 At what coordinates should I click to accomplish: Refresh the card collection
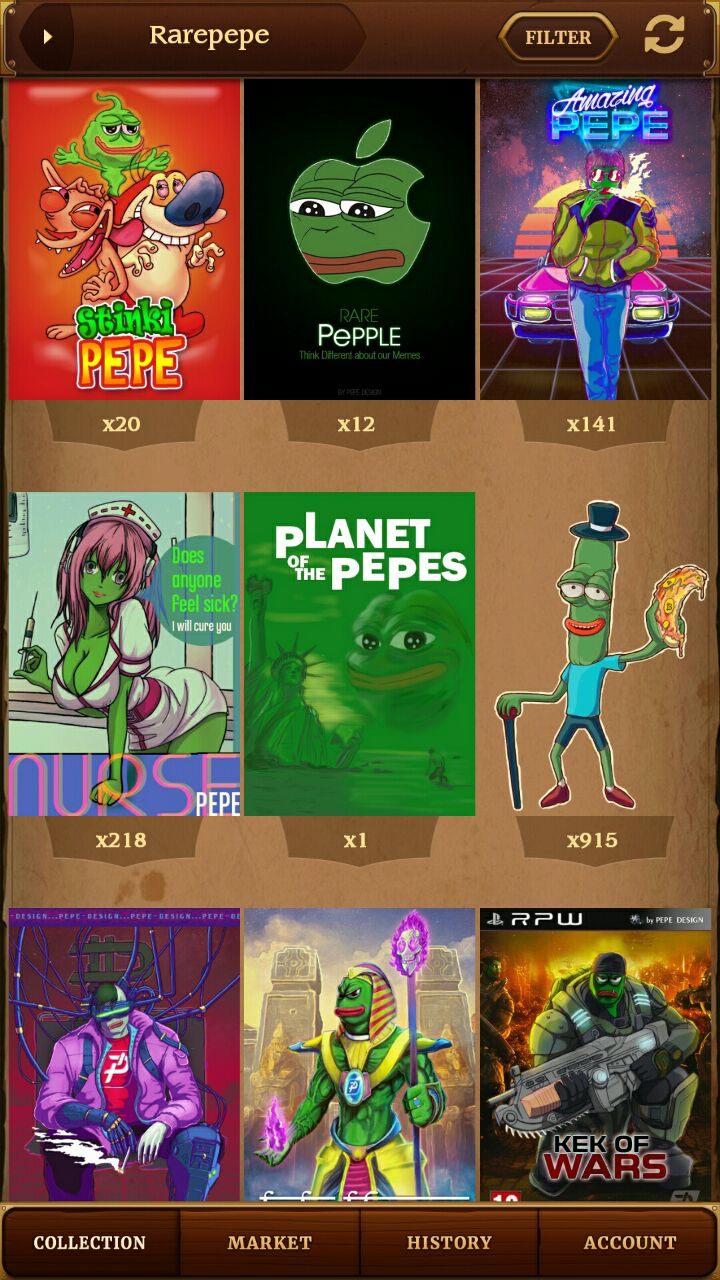[x=664, y=36]
